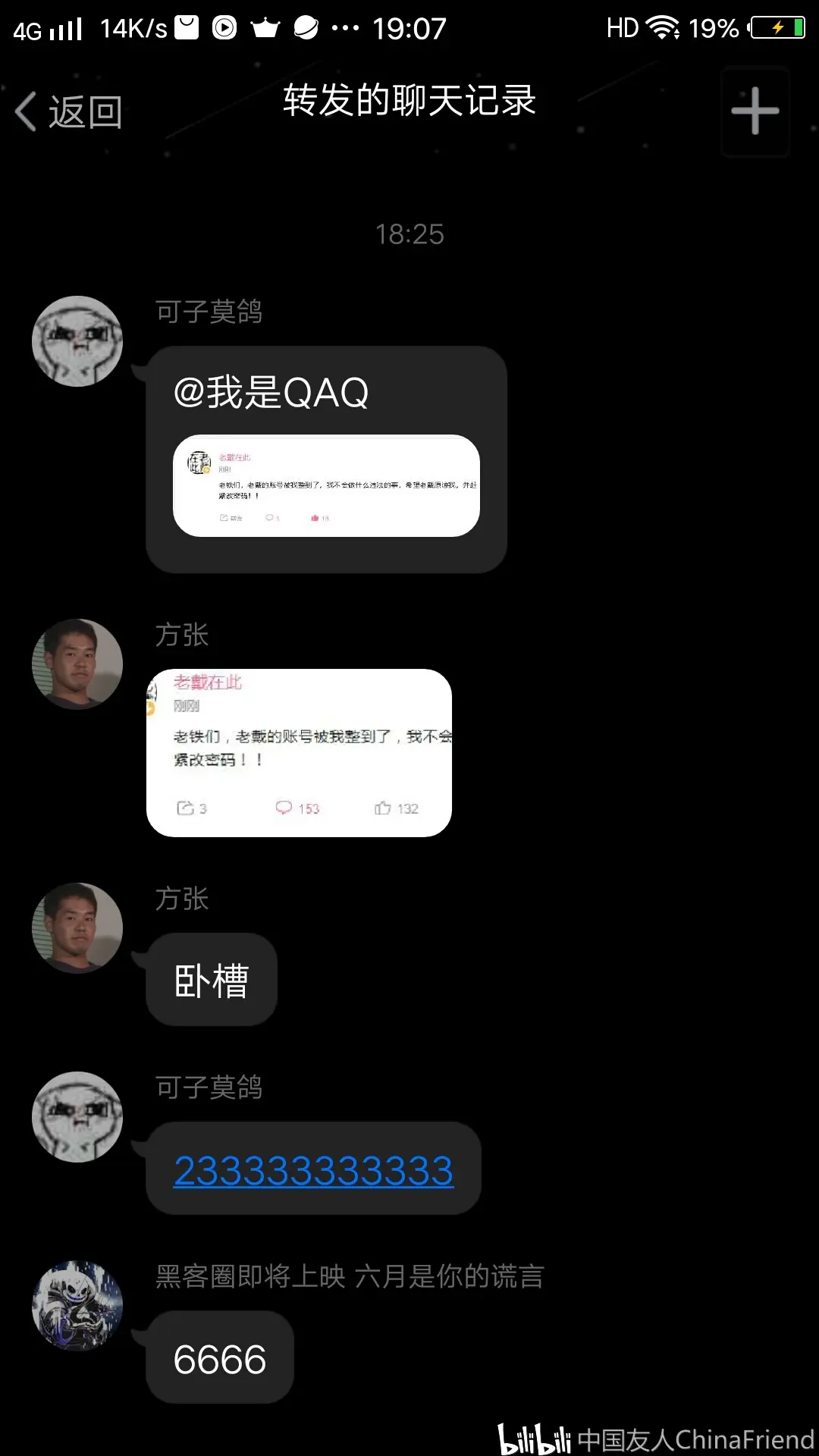The image size is (819, 1456).
Task: Open avatar of 黑客圈即将上映 六月是你的谎言
Action: click(77, 1305)
